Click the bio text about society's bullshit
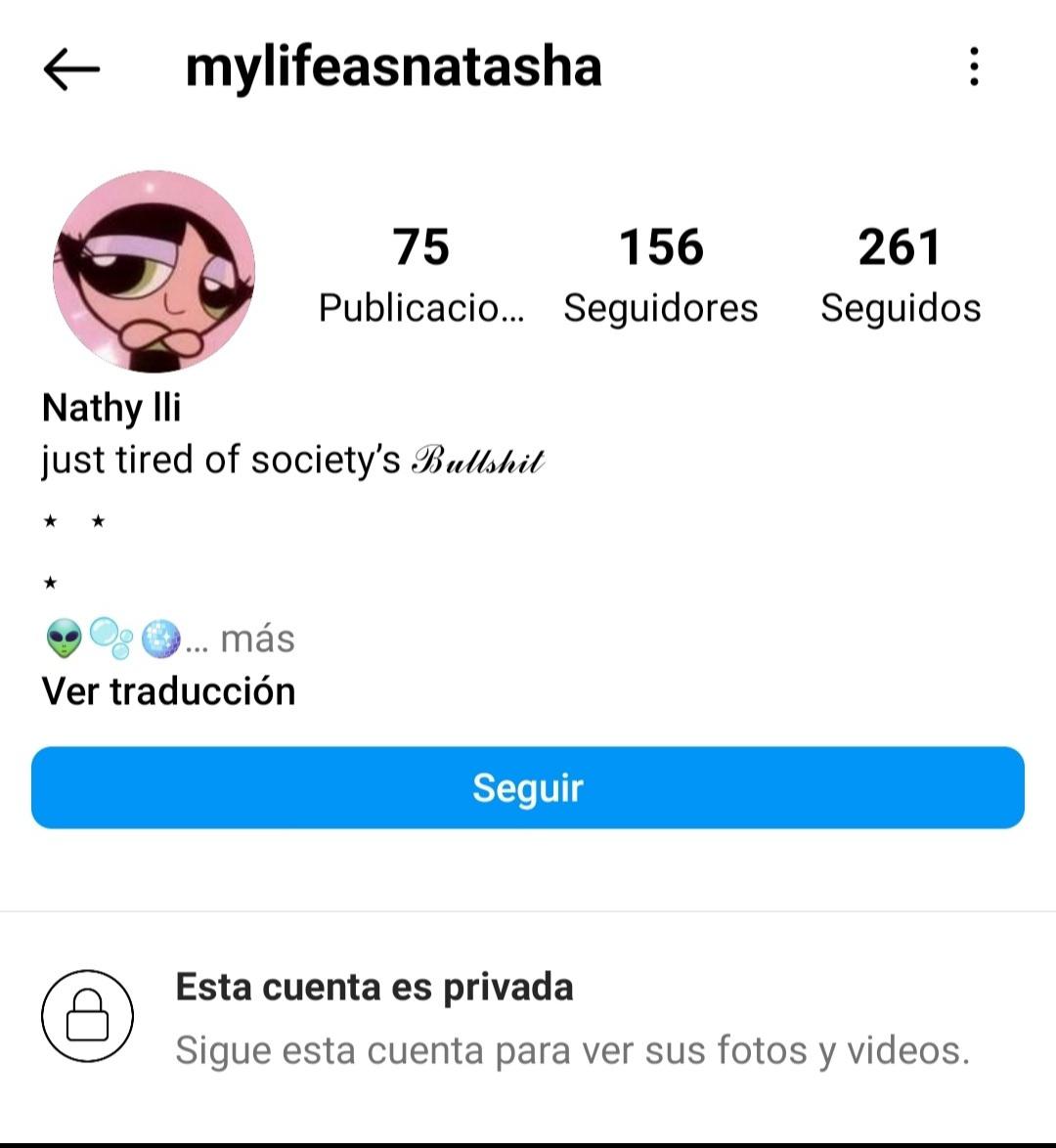1056x1148 pixels. (293, 459)
